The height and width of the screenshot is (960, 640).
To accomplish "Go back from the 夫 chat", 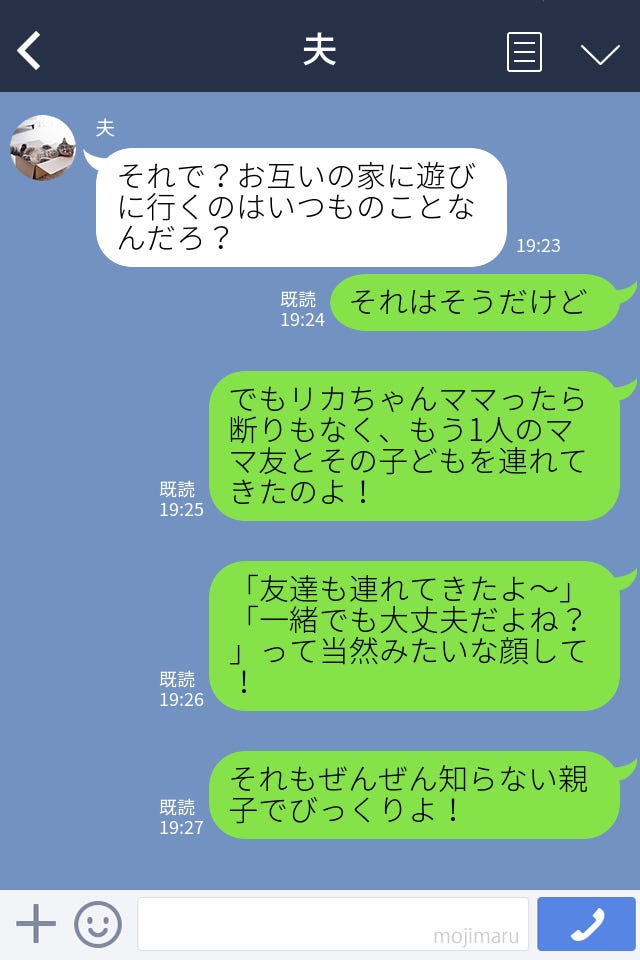I will coord(30,51).
